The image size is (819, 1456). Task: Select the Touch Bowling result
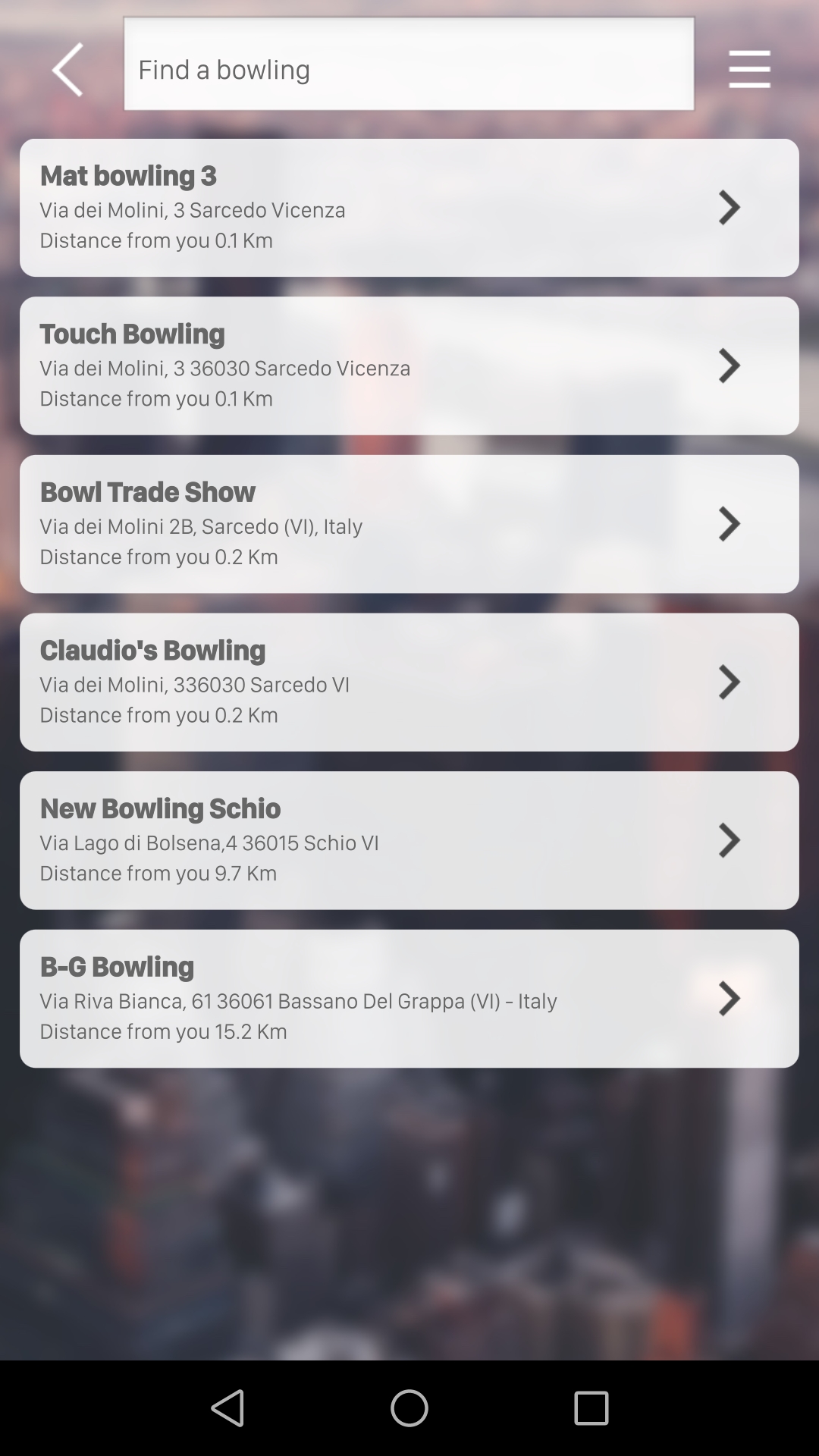click(409, 366)
